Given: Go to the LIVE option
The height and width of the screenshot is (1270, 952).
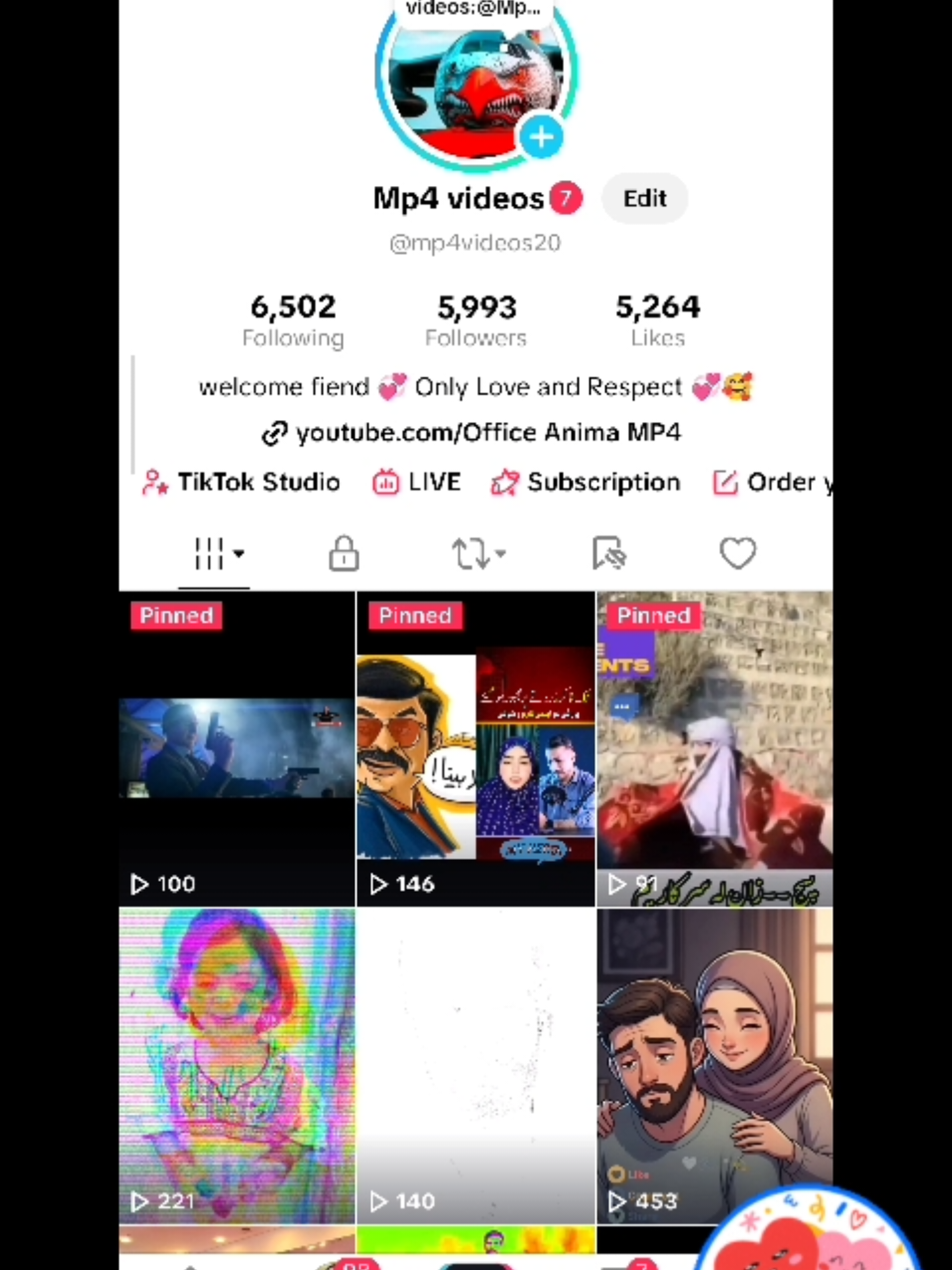Looking at the screenshot, I should click(x=416, y=482).
